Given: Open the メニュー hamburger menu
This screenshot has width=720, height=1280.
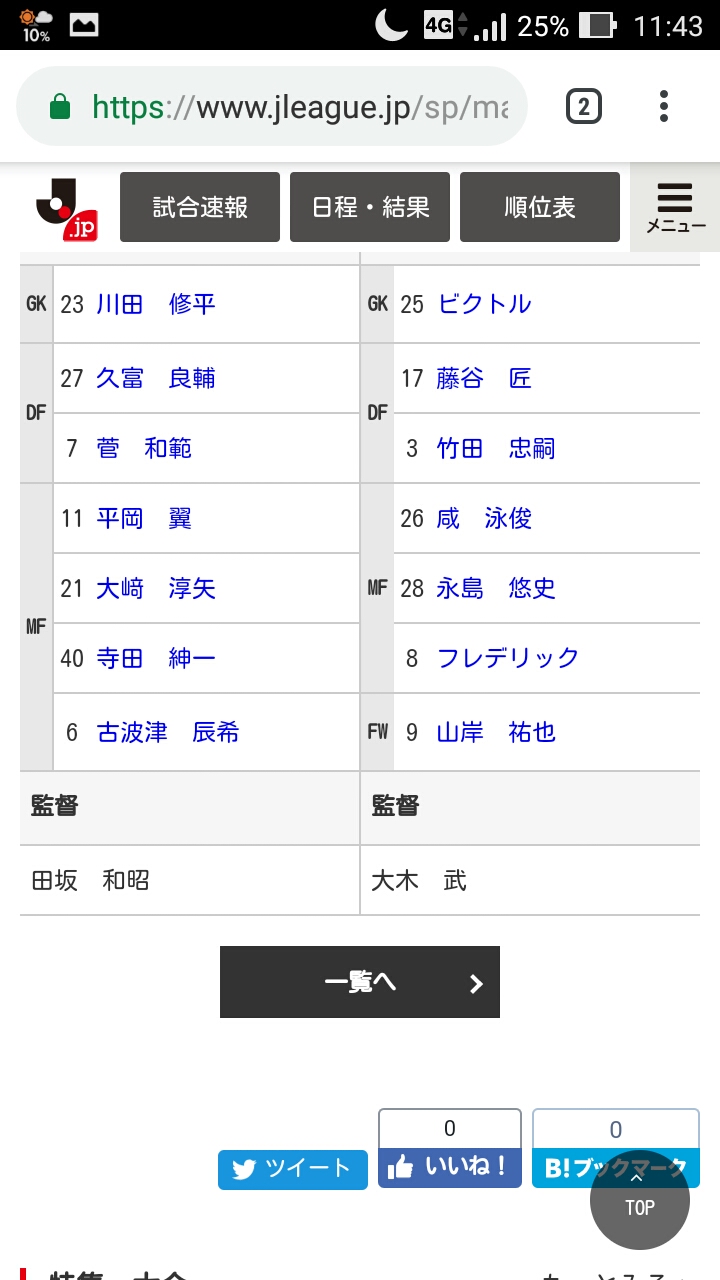Looking at the screenshot, I should pos(675,207).
